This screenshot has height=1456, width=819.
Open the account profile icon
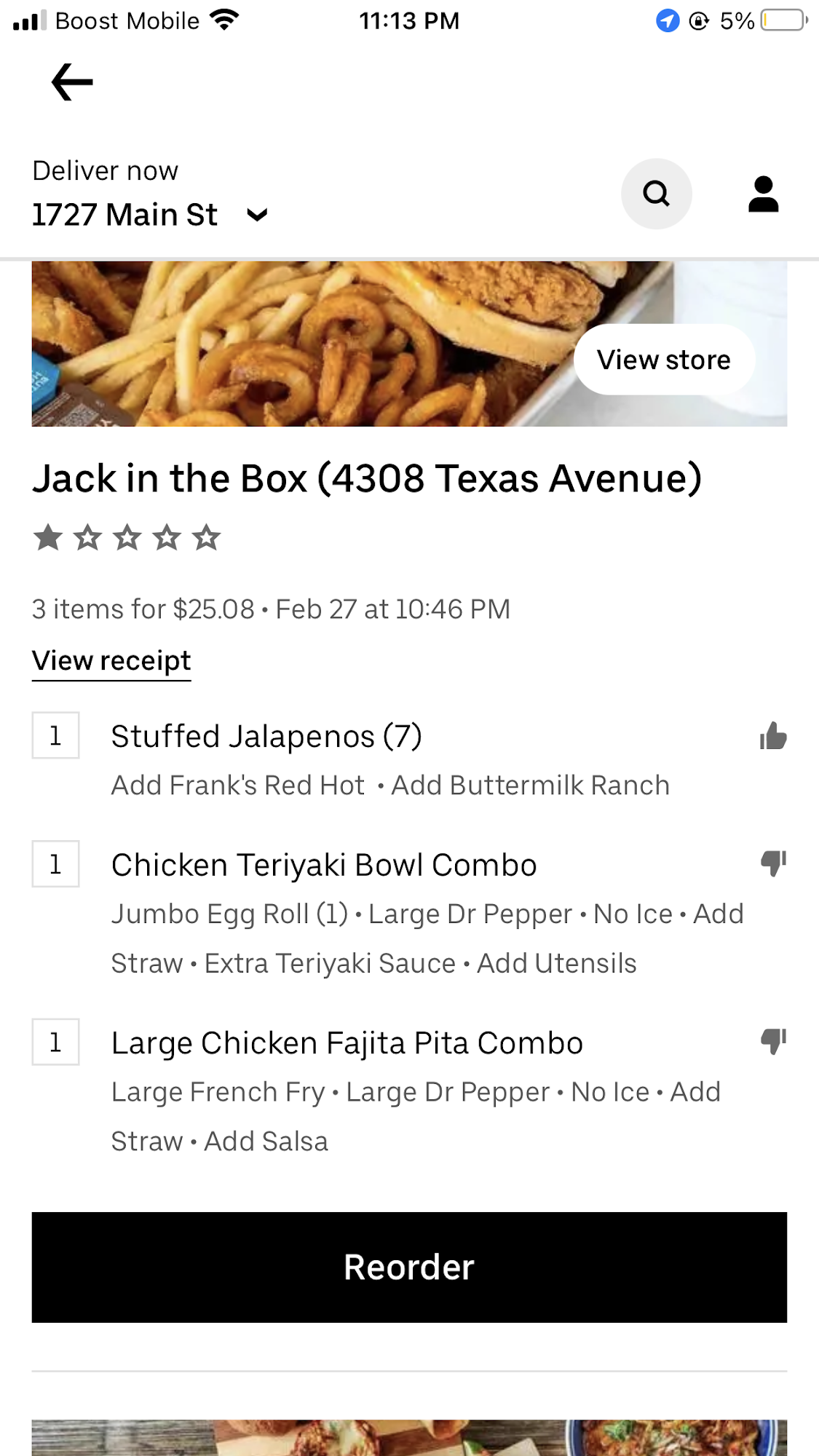(763, 194)
